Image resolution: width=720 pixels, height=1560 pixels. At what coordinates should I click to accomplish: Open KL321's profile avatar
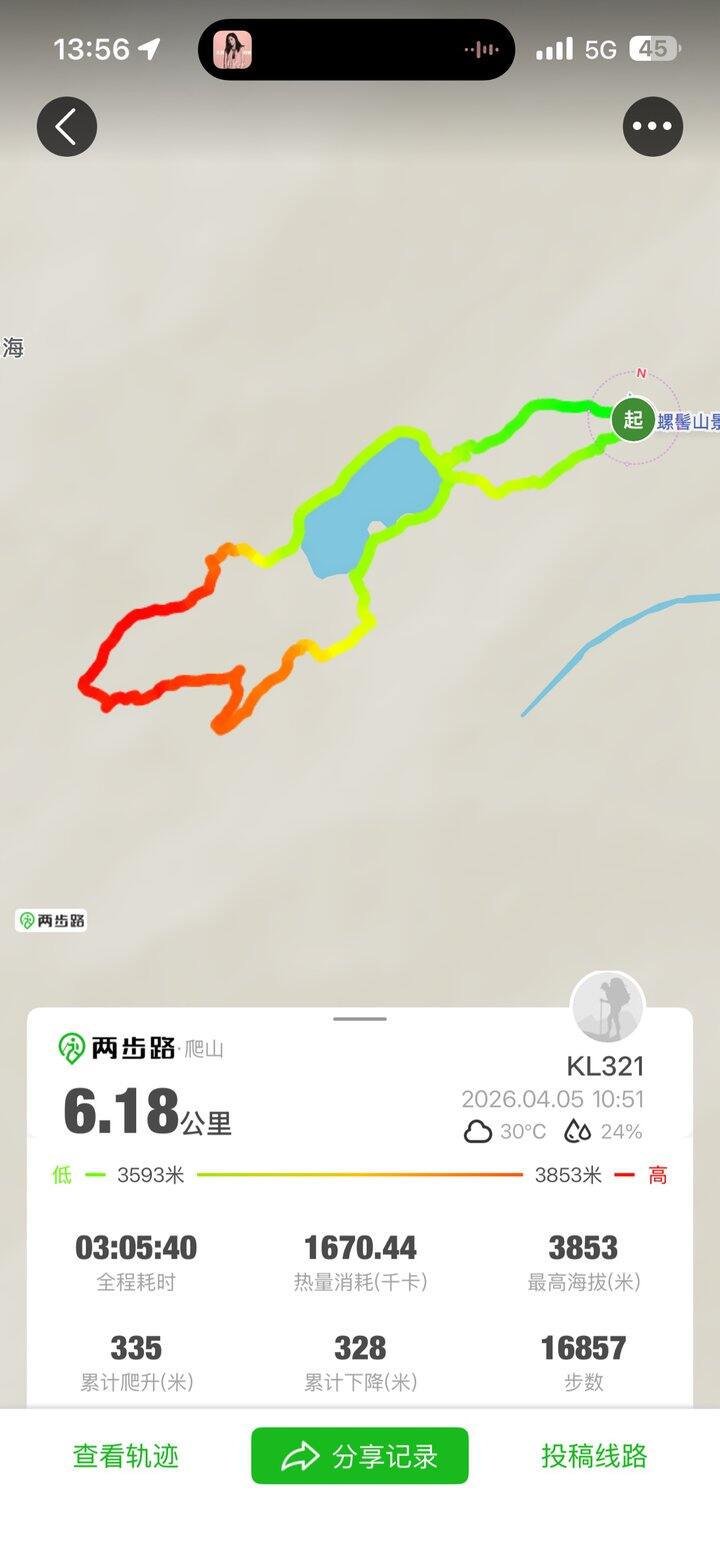607,1007
